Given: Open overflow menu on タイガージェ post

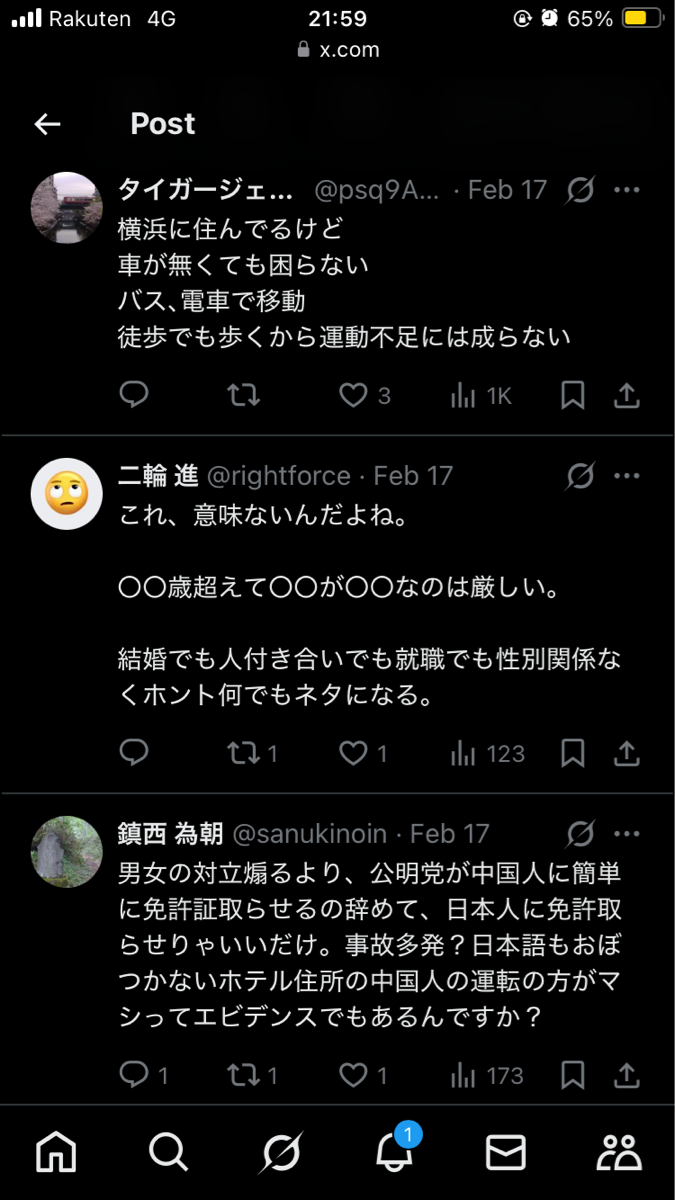Looking at the screenshot, I should (x=627, y=190).
